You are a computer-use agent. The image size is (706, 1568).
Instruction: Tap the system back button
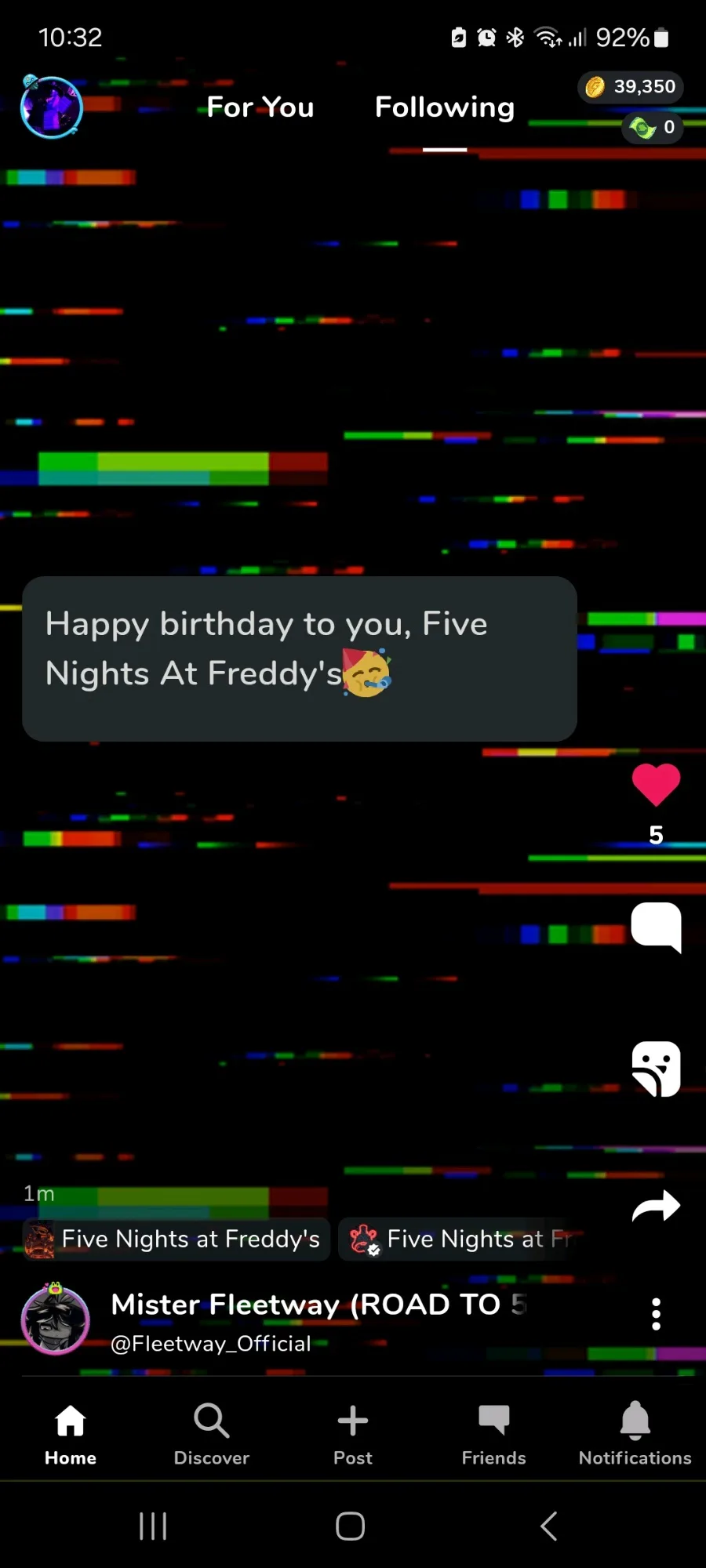[x=549, y=1526]
